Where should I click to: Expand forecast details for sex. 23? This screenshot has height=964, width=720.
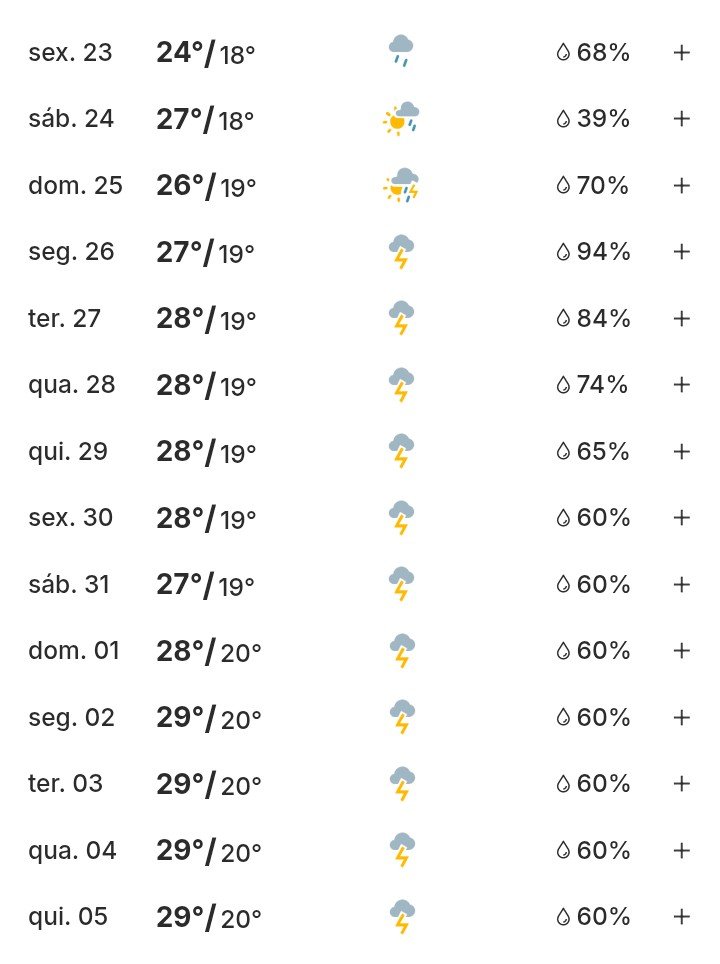pos(682,53)
